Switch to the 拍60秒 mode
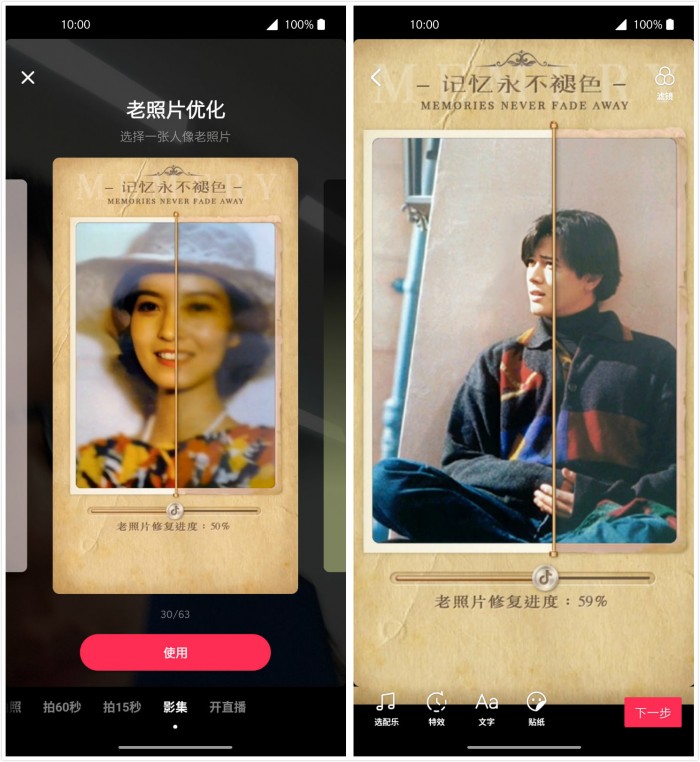The width and height of the screenshot is (700, 762). (62, 707)
